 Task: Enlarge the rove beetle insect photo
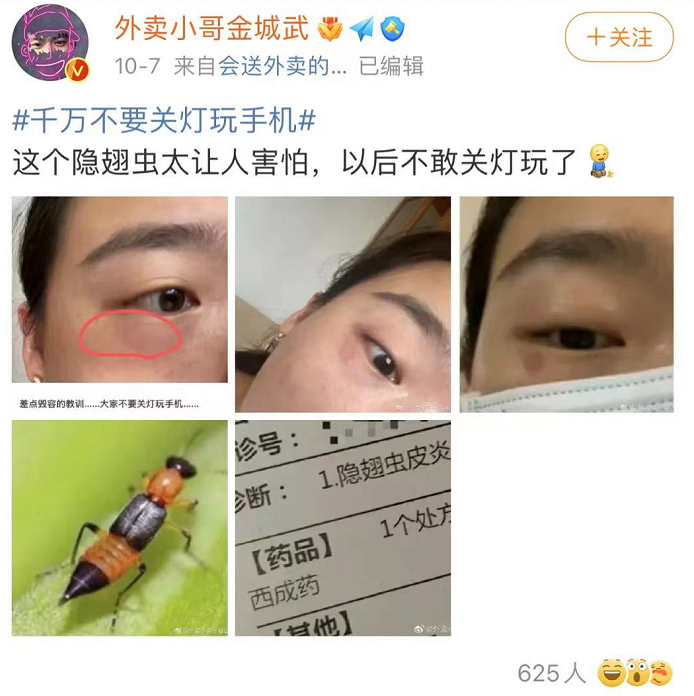(x=120, y=528)
